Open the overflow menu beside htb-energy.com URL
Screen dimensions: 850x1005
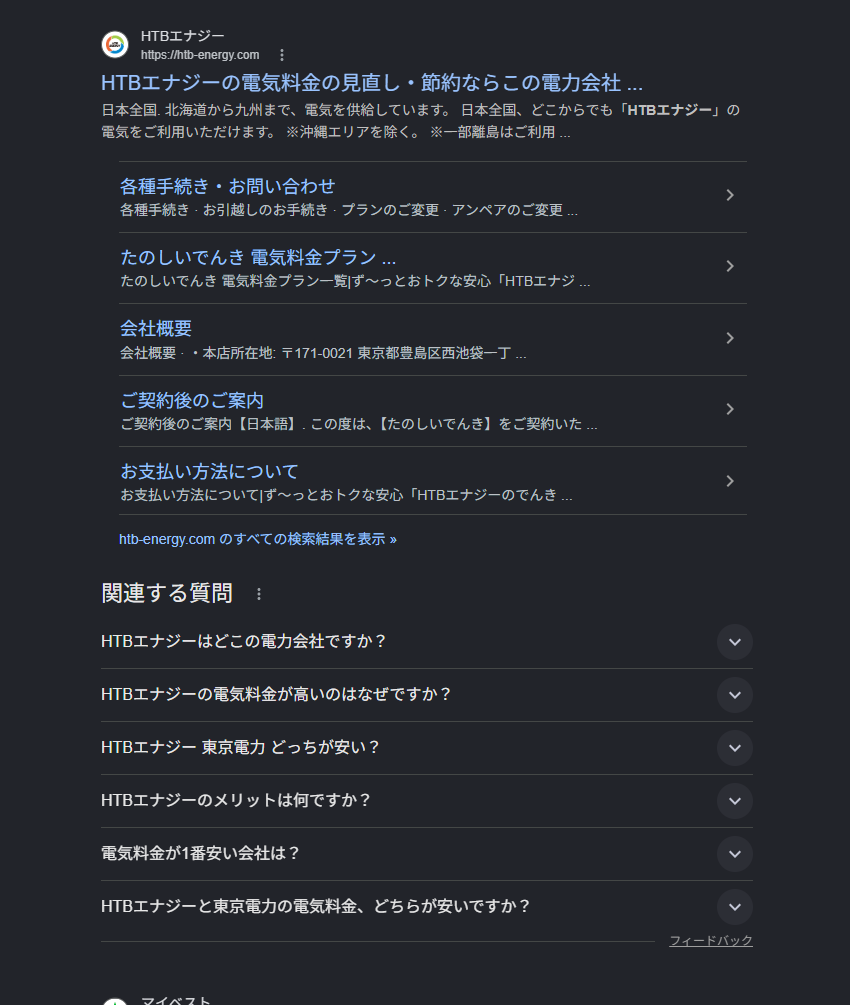pyautogui.click(x=282, y=55)
